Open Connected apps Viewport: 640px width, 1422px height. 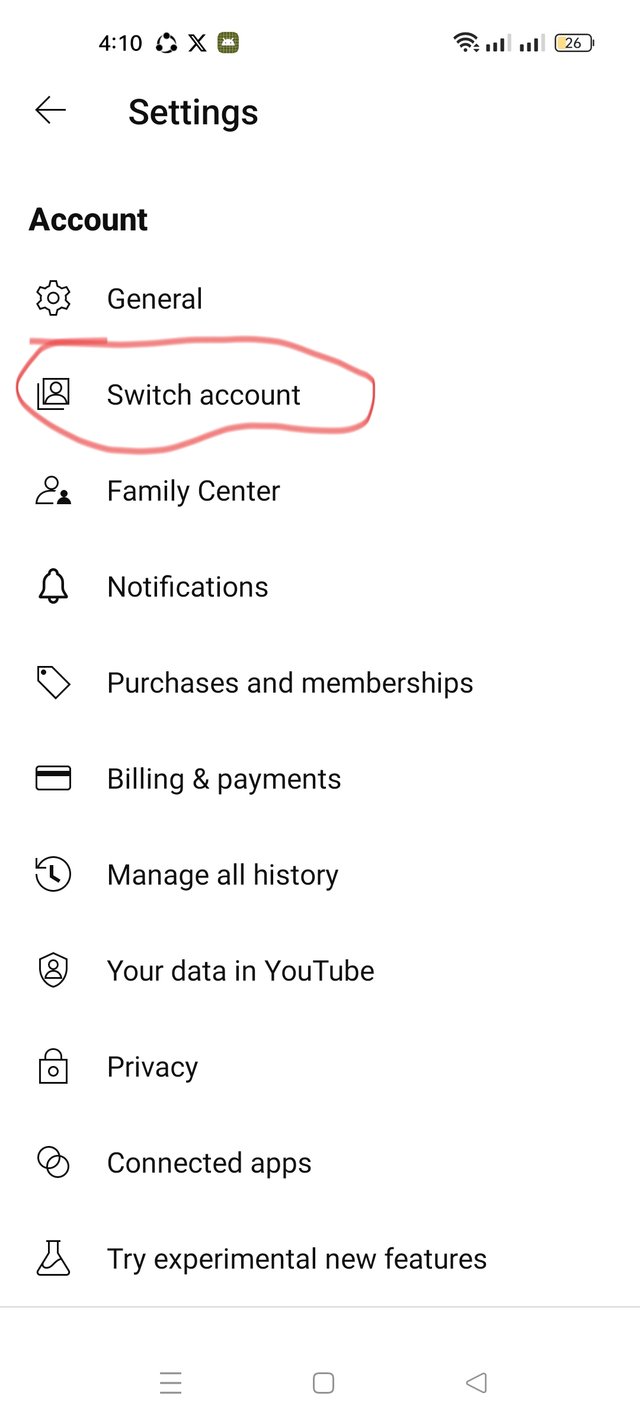coord(209,1163)
